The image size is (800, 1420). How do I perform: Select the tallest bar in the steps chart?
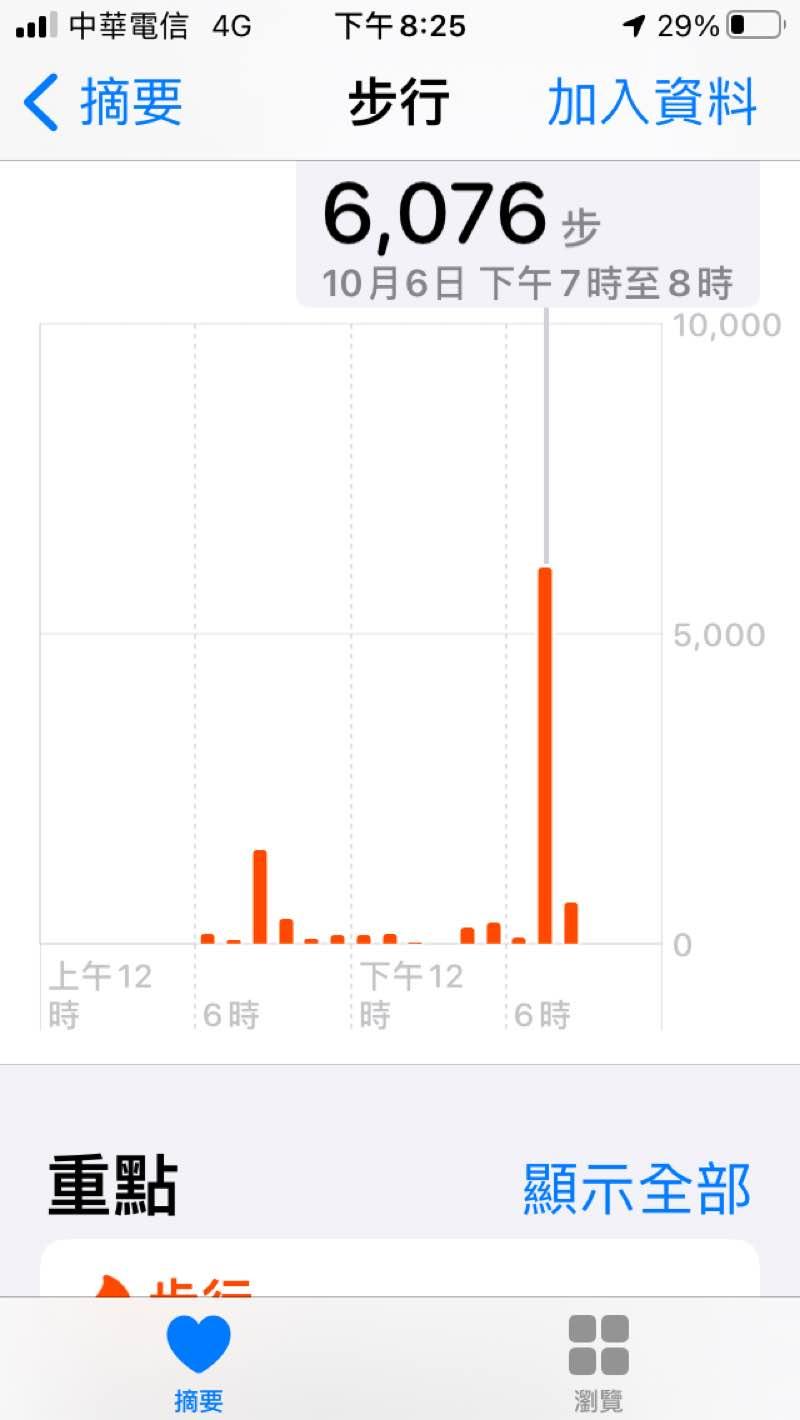tap(545, 755)
